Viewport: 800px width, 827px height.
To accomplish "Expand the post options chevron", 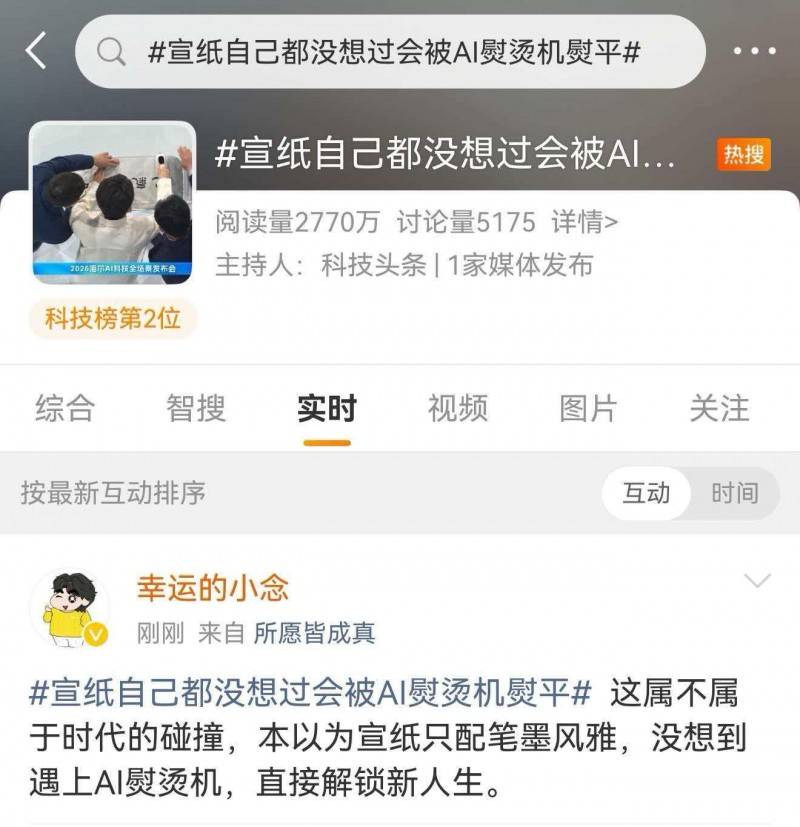I will (757, 581).
